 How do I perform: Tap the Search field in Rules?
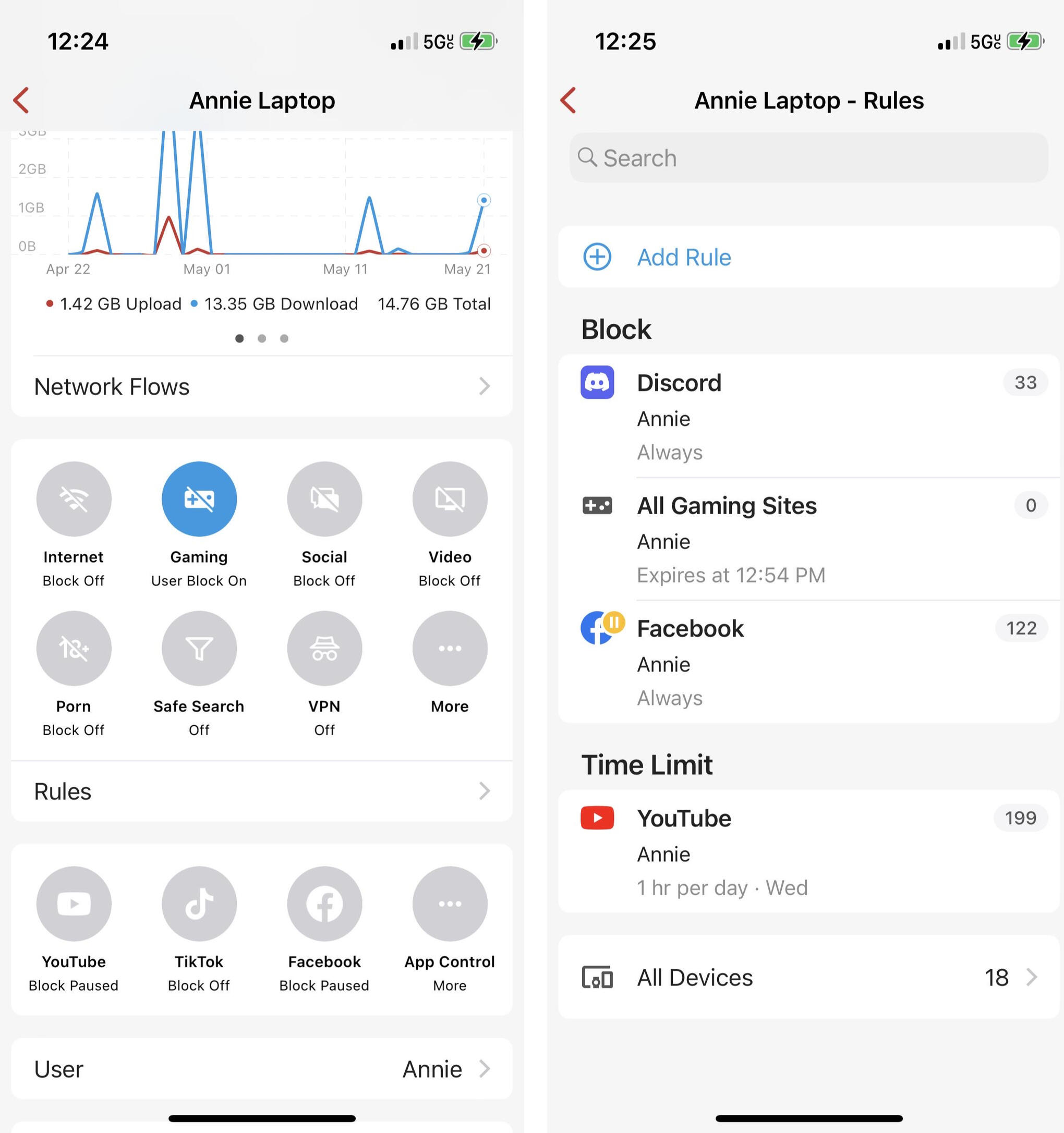pos(808,158)
